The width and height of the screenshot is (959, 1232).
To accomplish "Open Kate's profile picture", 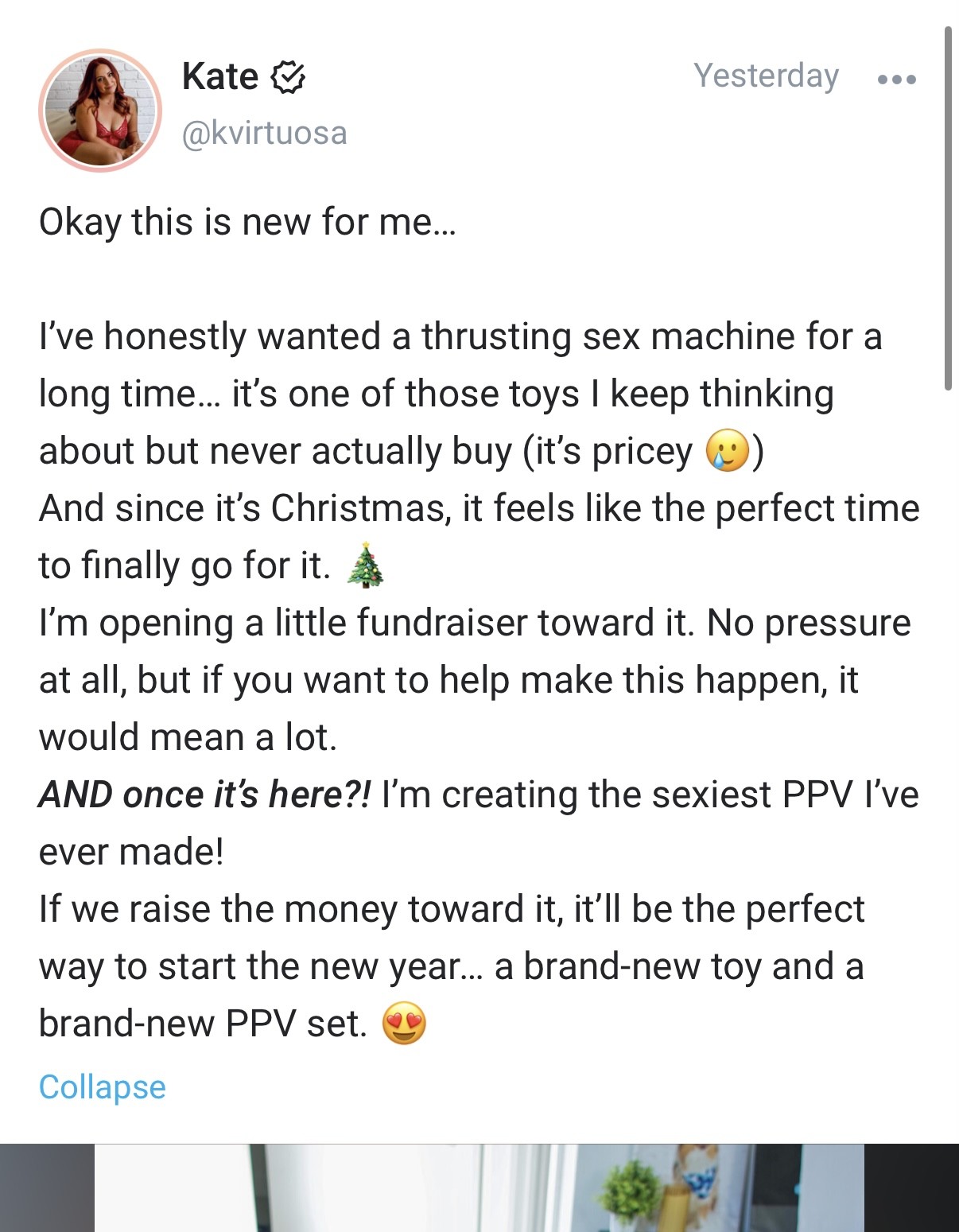I will 100,111.
